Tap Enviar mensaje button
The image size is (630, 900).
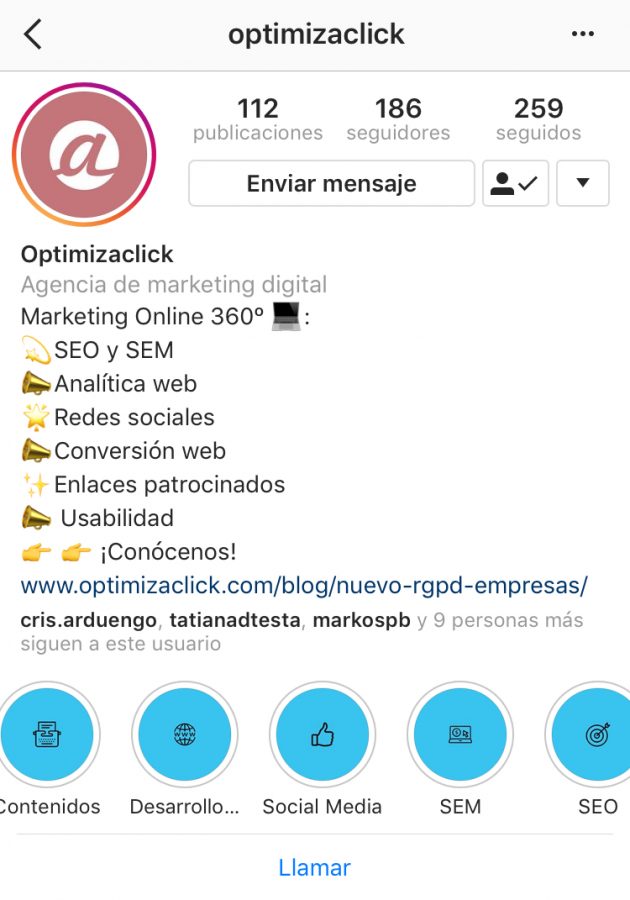pyautogui.click(x=331, y=184)
